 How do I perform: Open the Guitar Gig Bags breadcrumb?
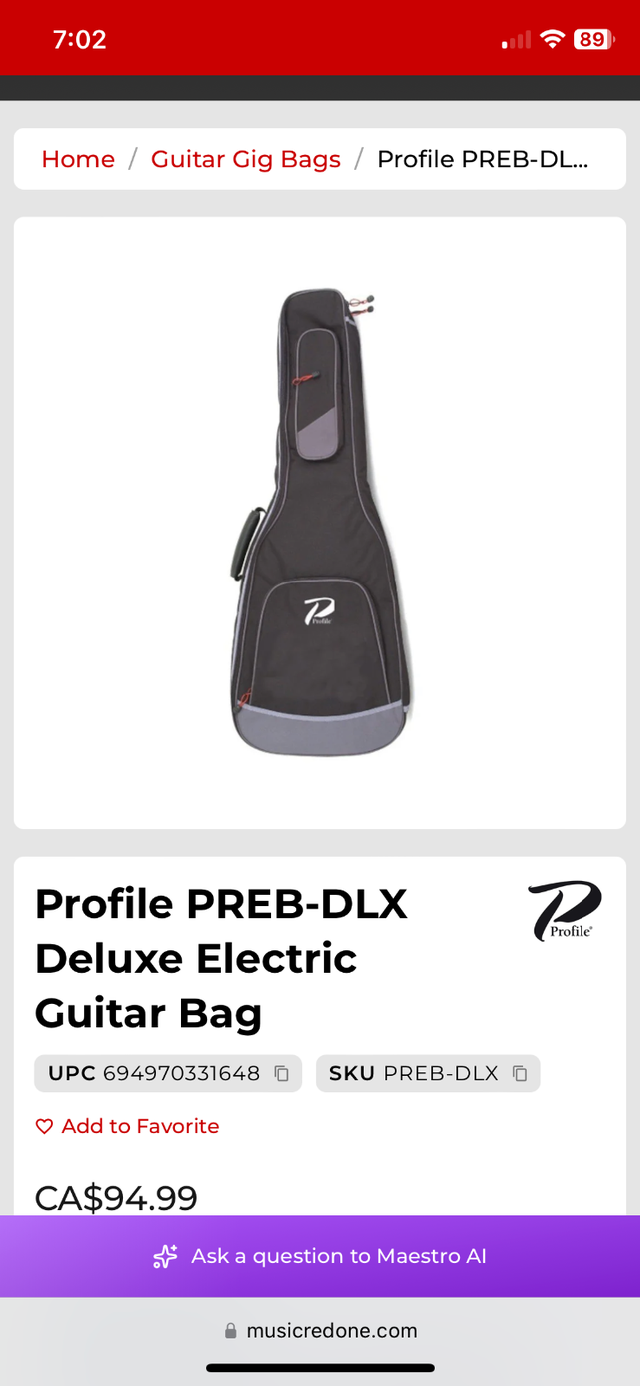coord(245,159)
